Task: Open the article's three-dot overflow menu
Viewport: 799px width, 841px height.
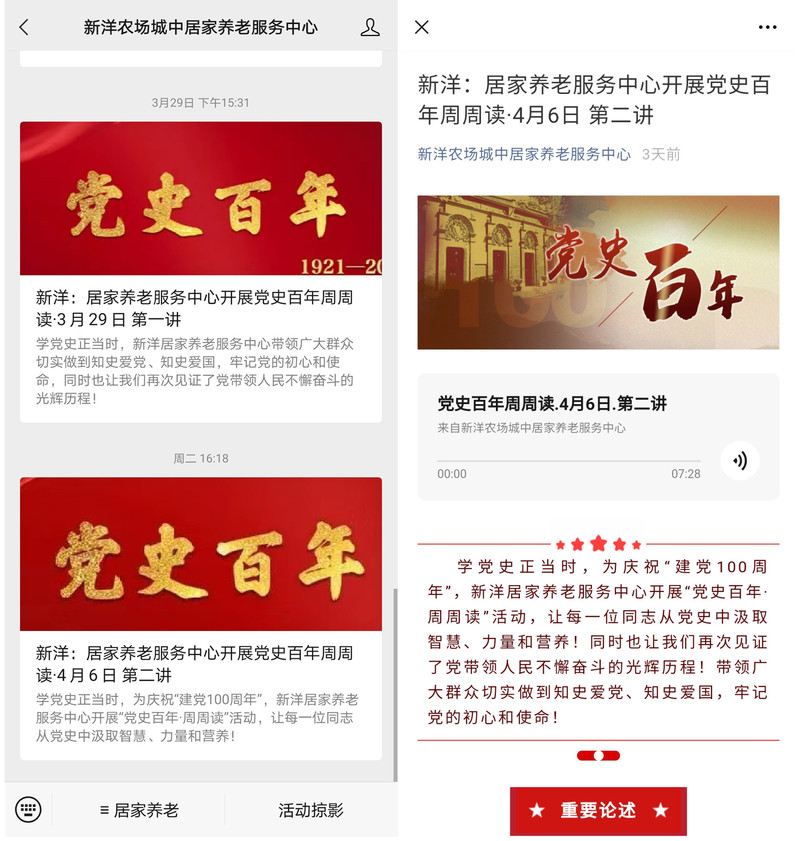Action: pyautogui.click(x=767, y=28)
